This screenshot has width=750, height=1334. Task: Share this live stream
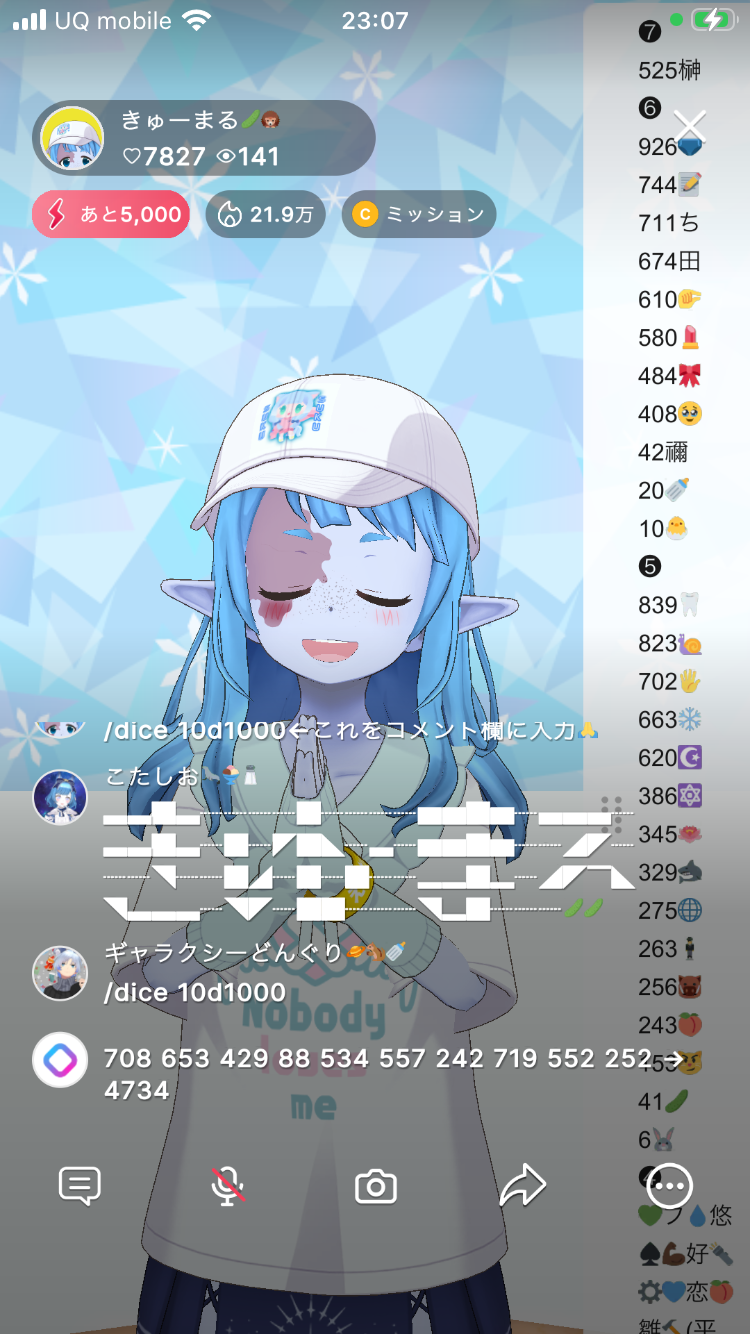tap(522, 1186)
